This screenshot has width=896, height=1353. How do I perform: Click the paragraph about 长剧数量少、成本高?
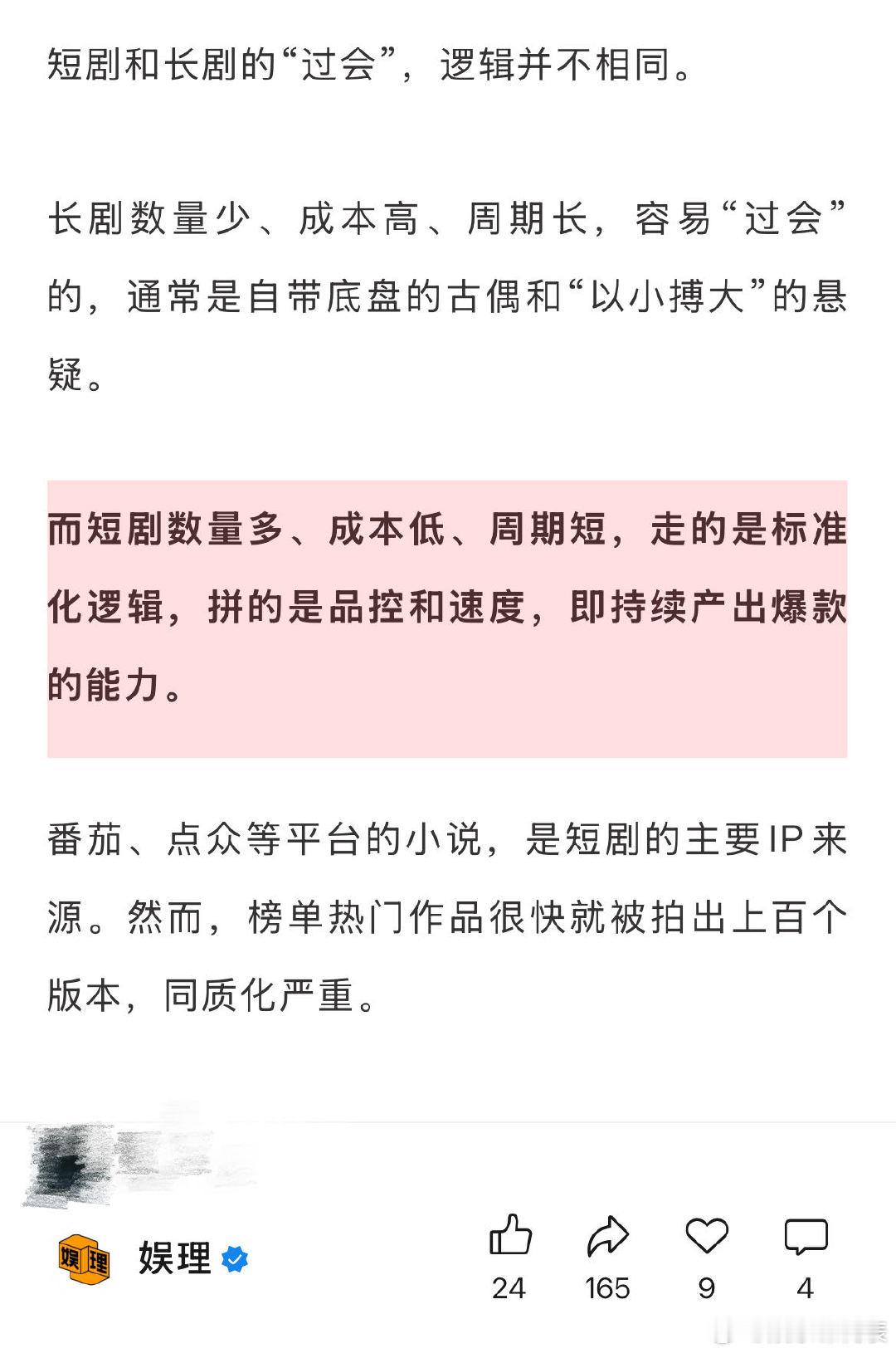tap(448, 291)
